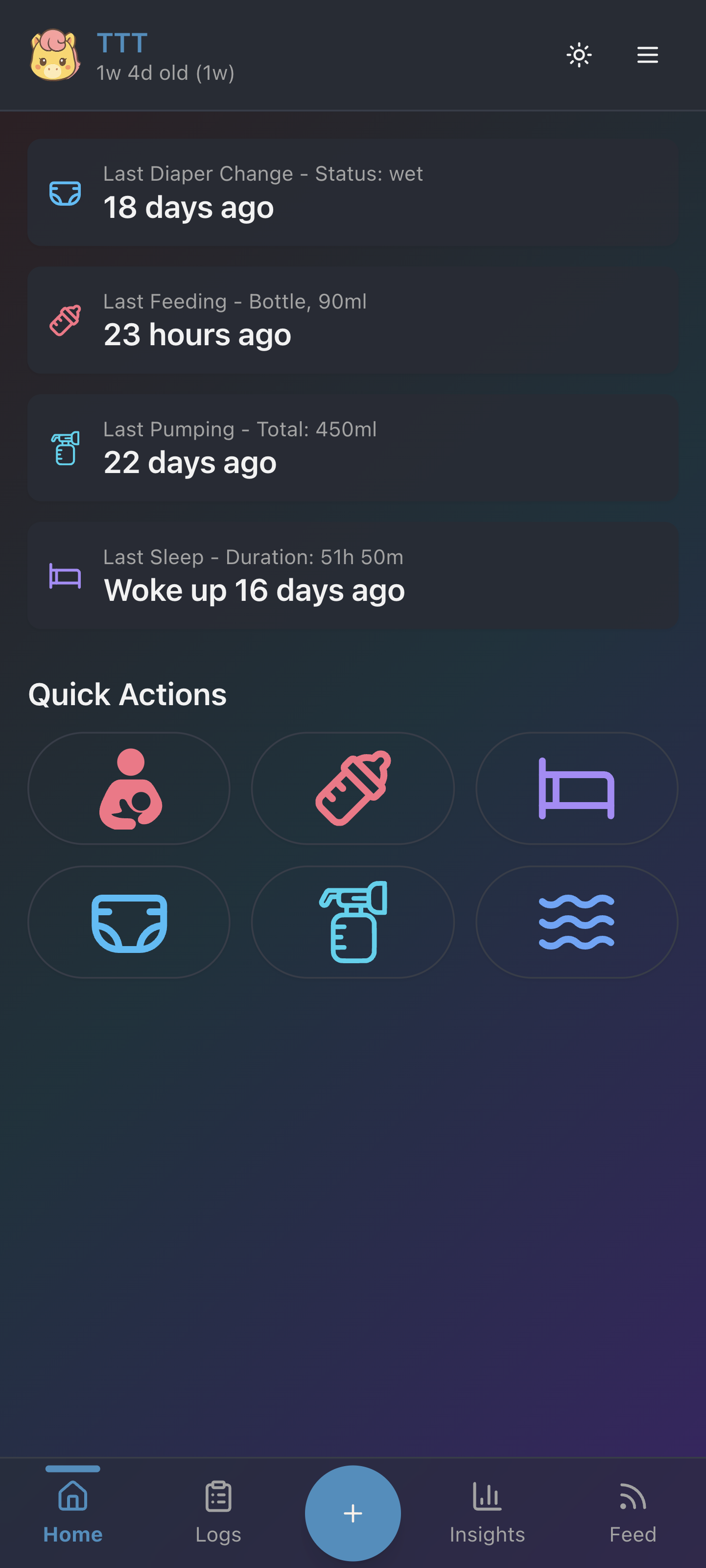Open the Last Diaper Change card

[353, 192]
